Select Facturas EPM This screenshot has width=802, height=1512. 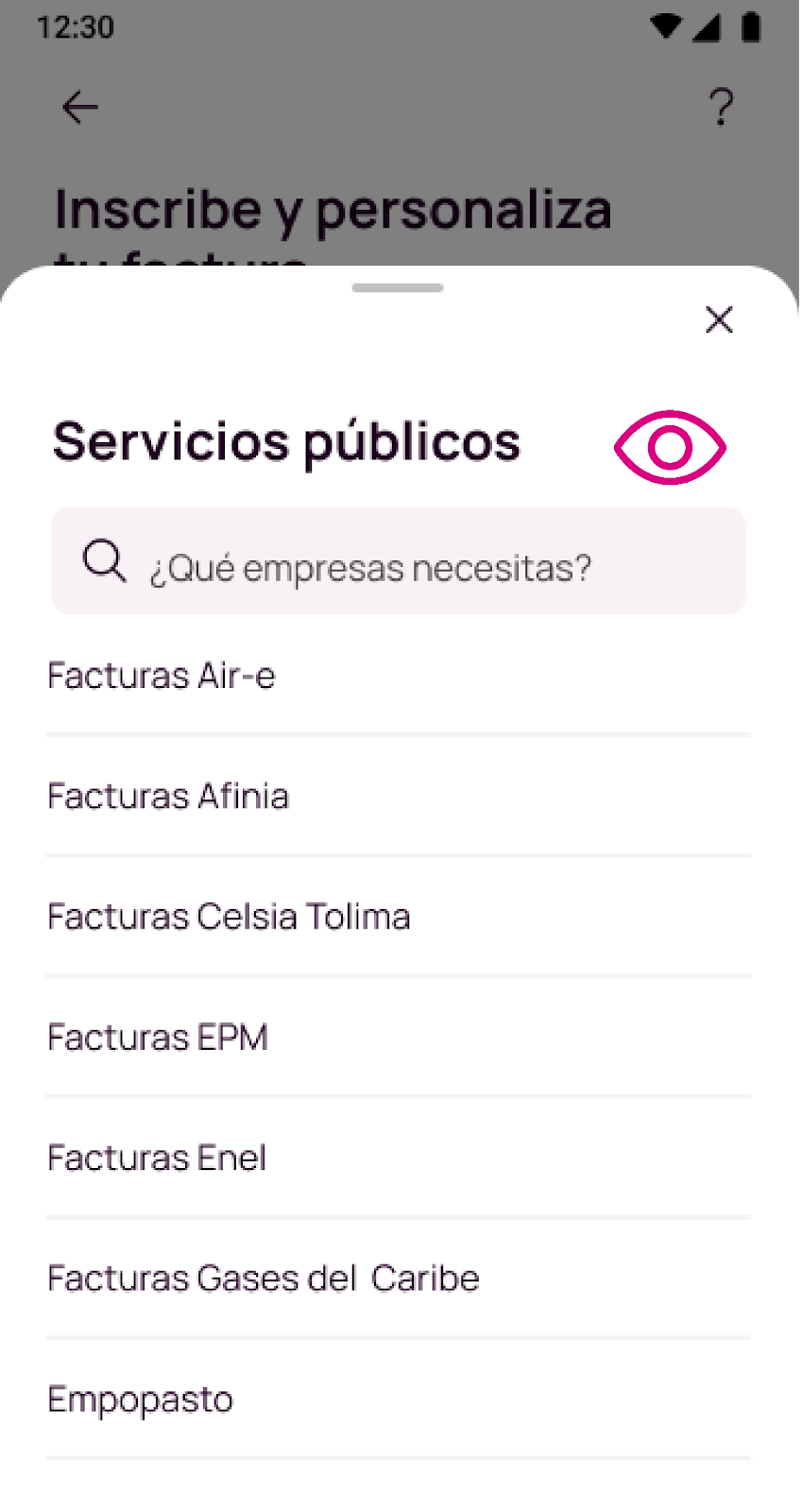(158, 1037)
